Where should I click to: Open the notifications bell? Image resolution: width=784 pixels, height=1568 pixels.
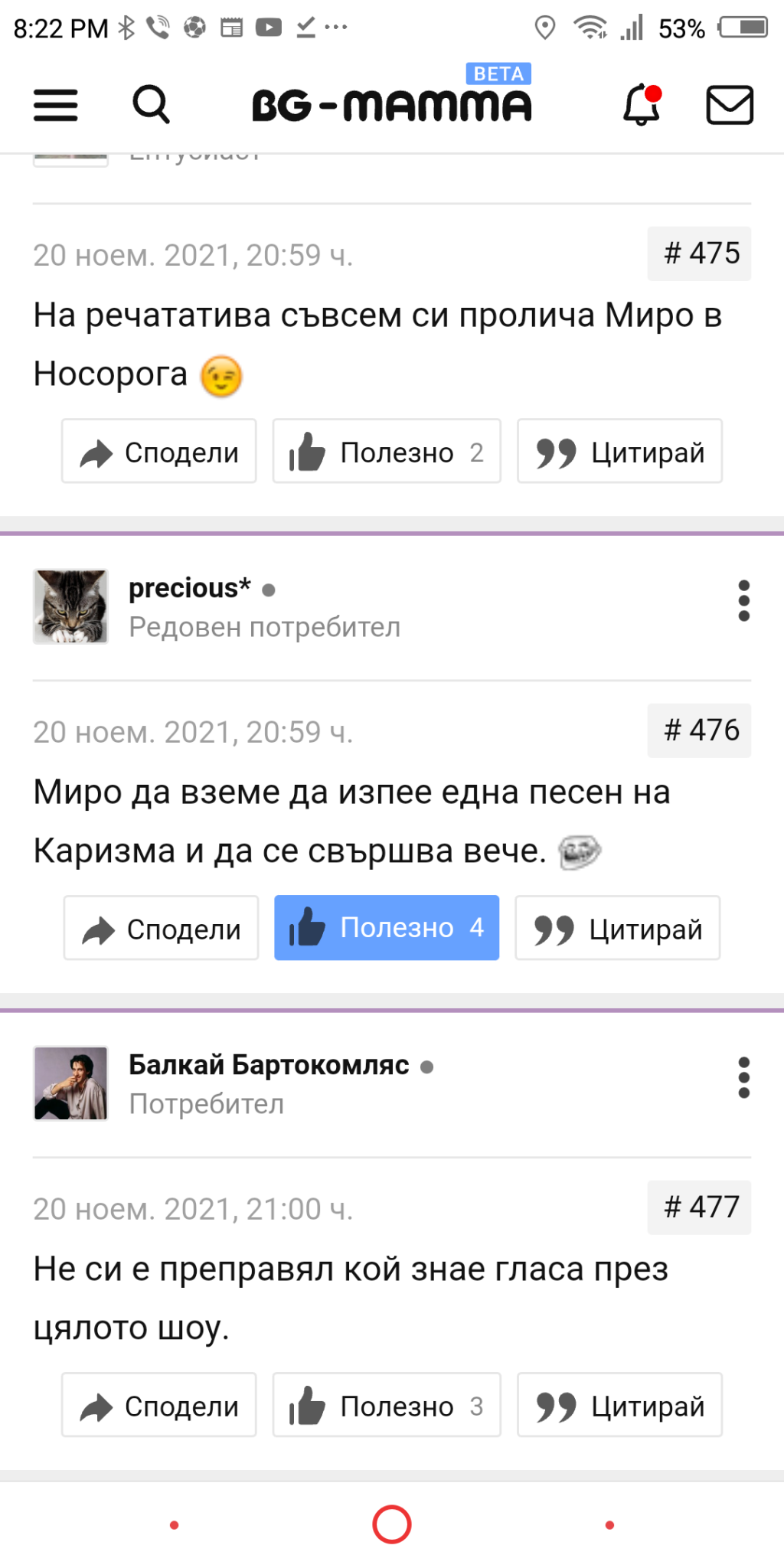pyautogui.click(x=642, y=105)
